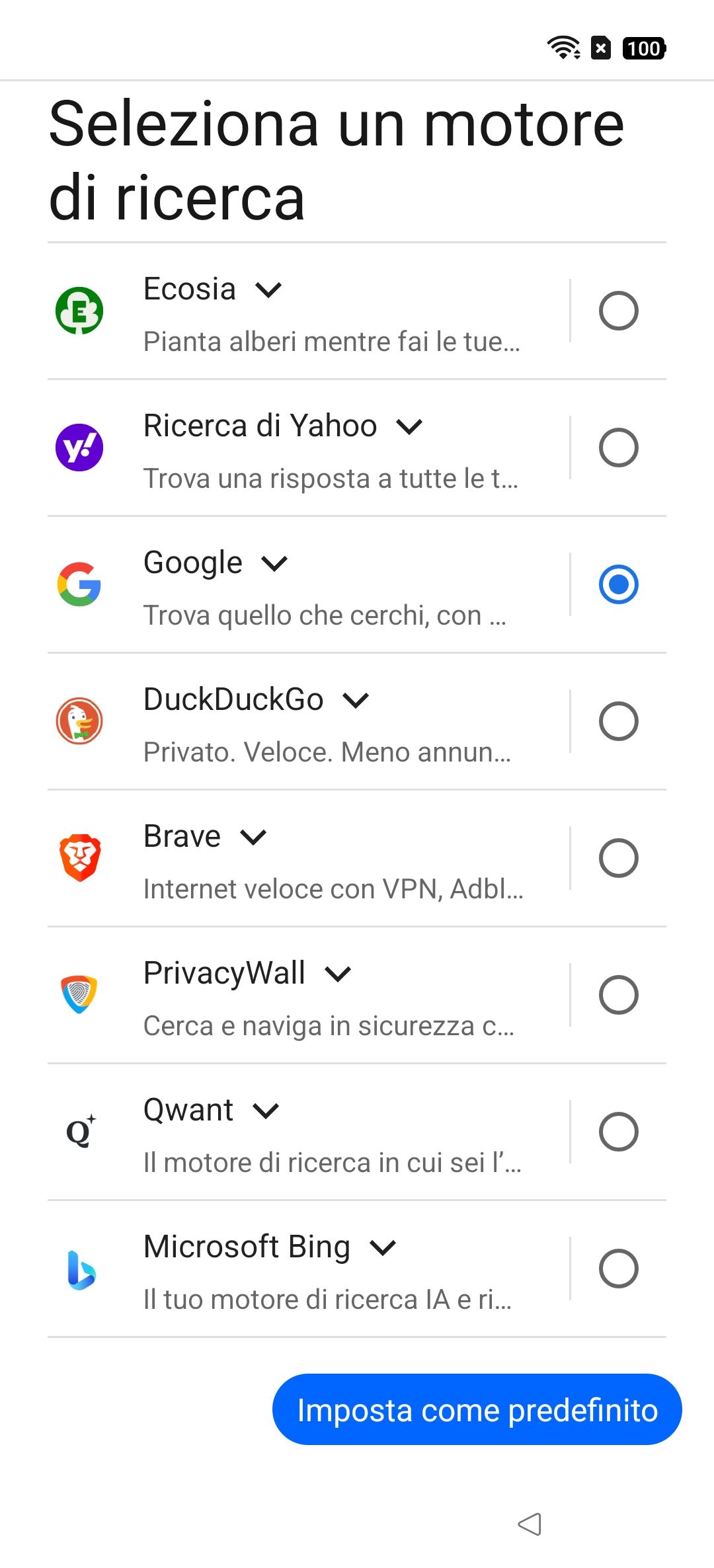Expand the Qwant description chevron

(x=266, y=1111)
